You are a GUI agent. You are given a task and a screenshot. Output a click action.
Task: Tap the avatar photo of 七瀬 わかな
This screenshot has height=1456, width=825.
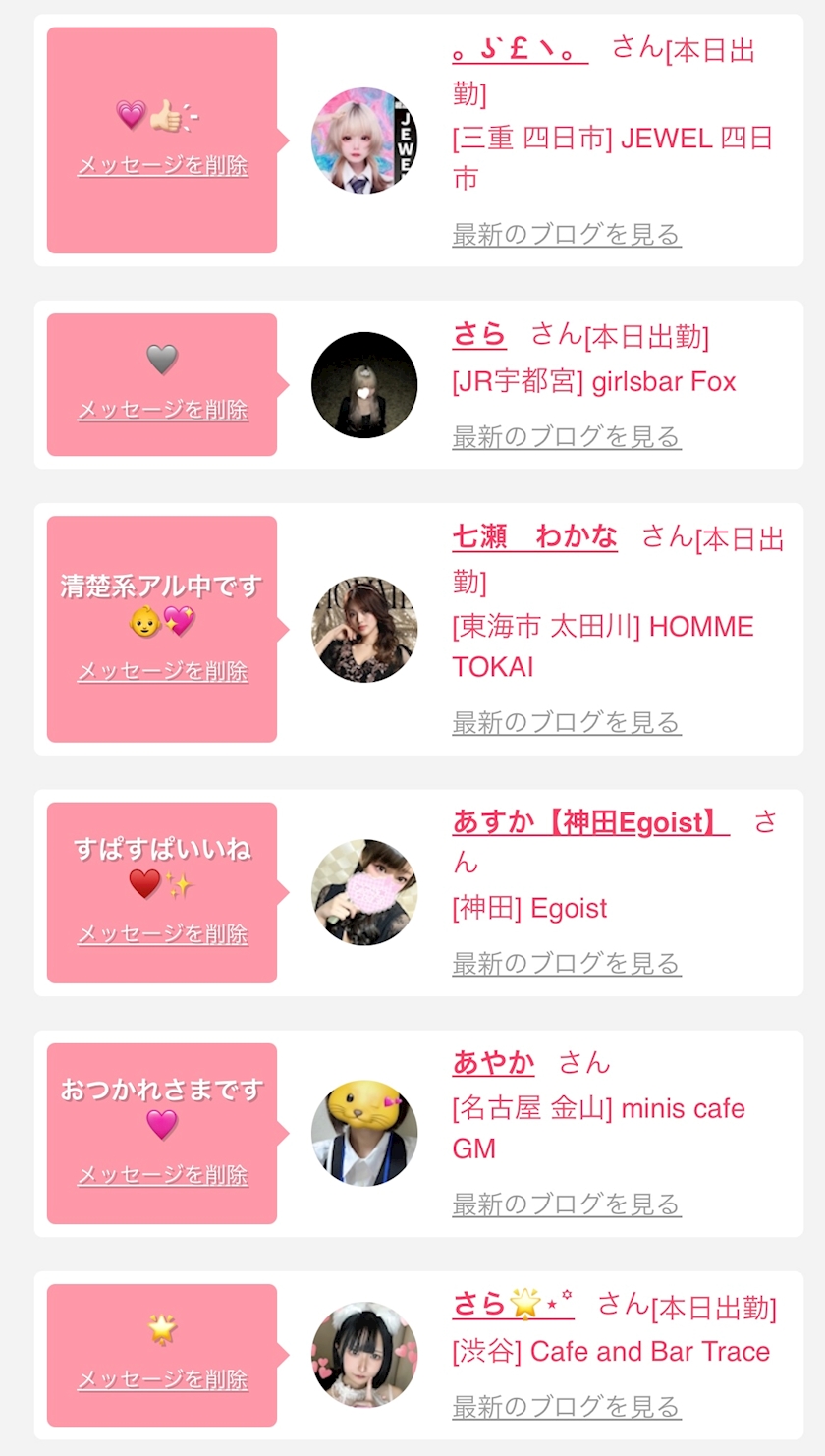click(364, 629)
